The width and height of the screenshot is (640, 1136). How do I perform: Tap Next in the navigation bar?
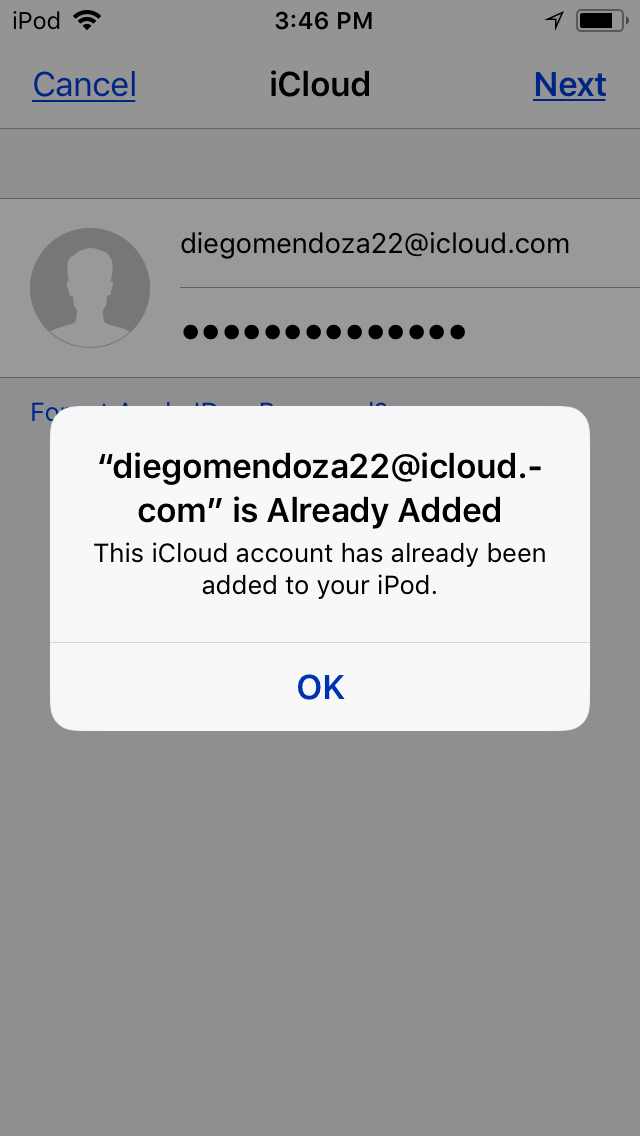(x=569, y=85)
